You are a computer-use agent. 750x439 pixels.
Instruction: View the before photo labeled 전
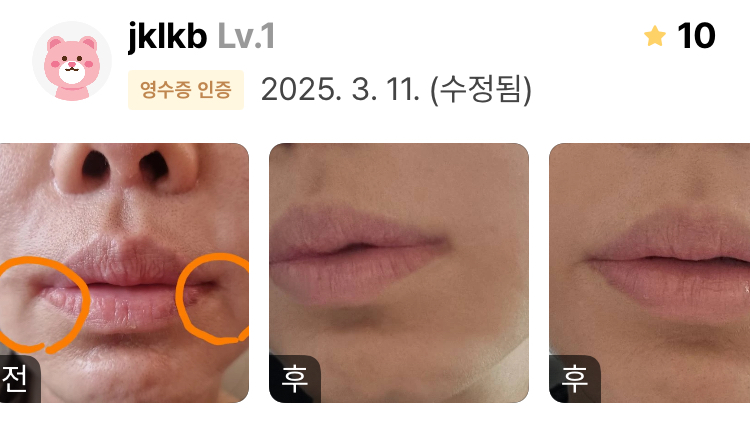(124, 272)
